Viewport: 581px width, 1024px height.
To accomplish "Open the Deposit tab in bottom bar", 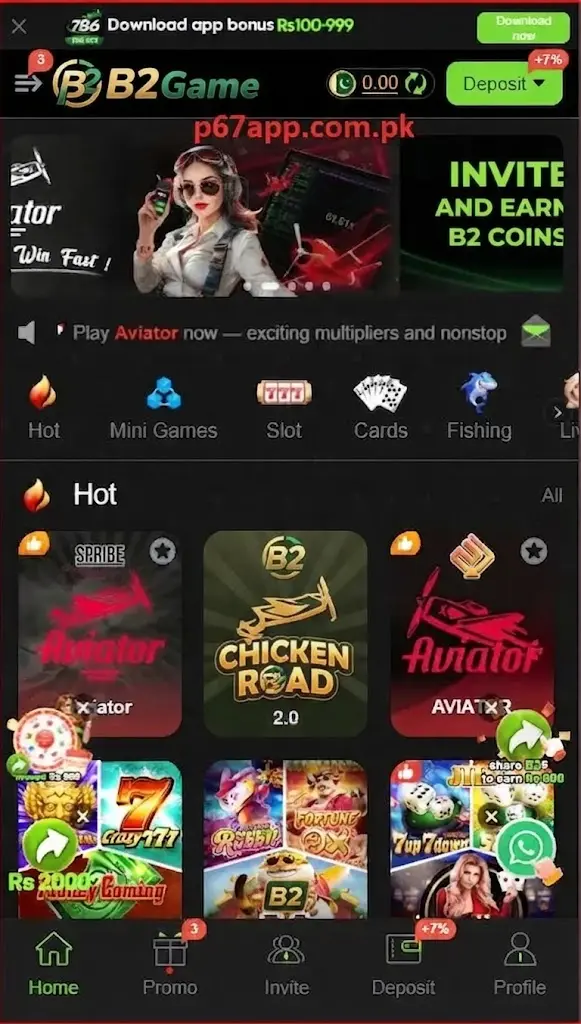I will 403,964.
